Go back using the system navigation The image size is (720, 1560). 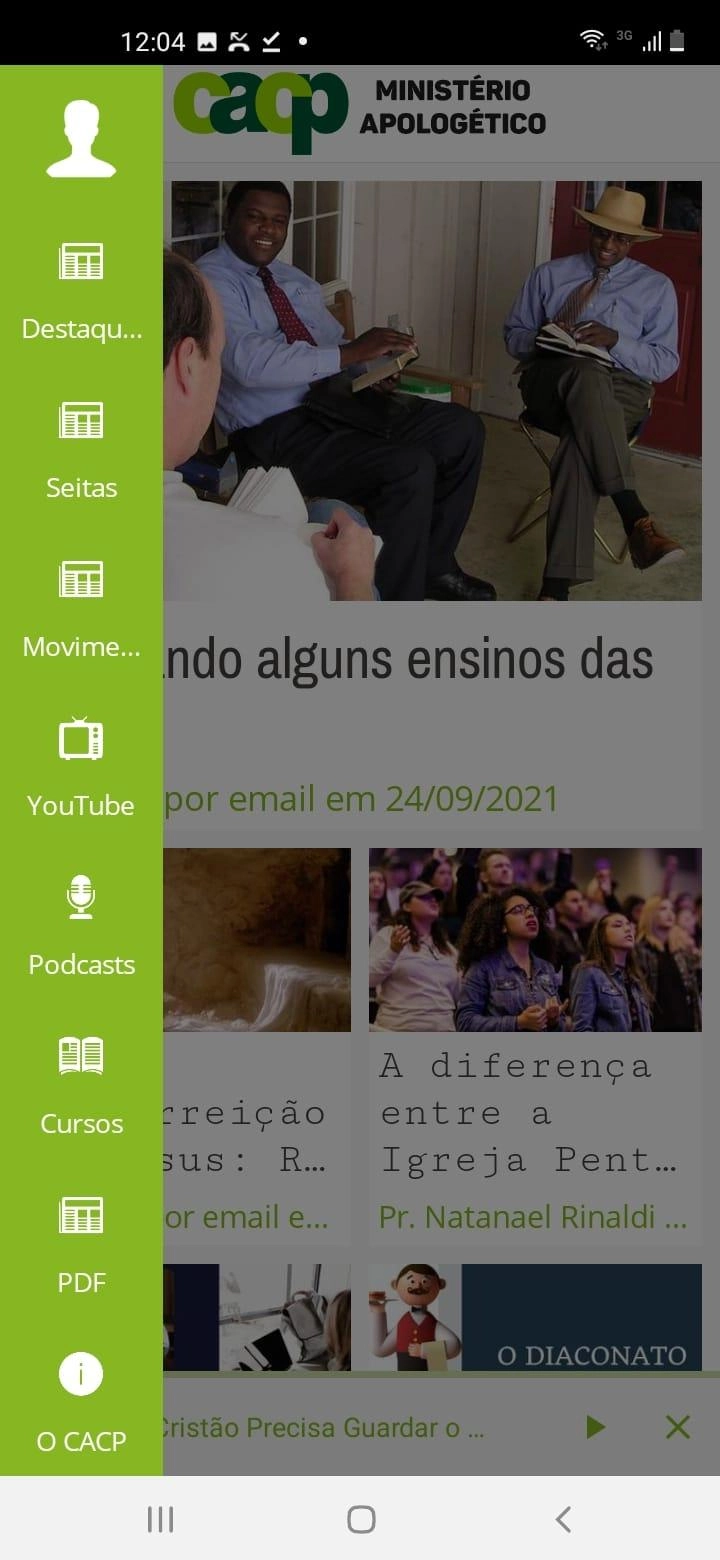tap(563, 1520)
